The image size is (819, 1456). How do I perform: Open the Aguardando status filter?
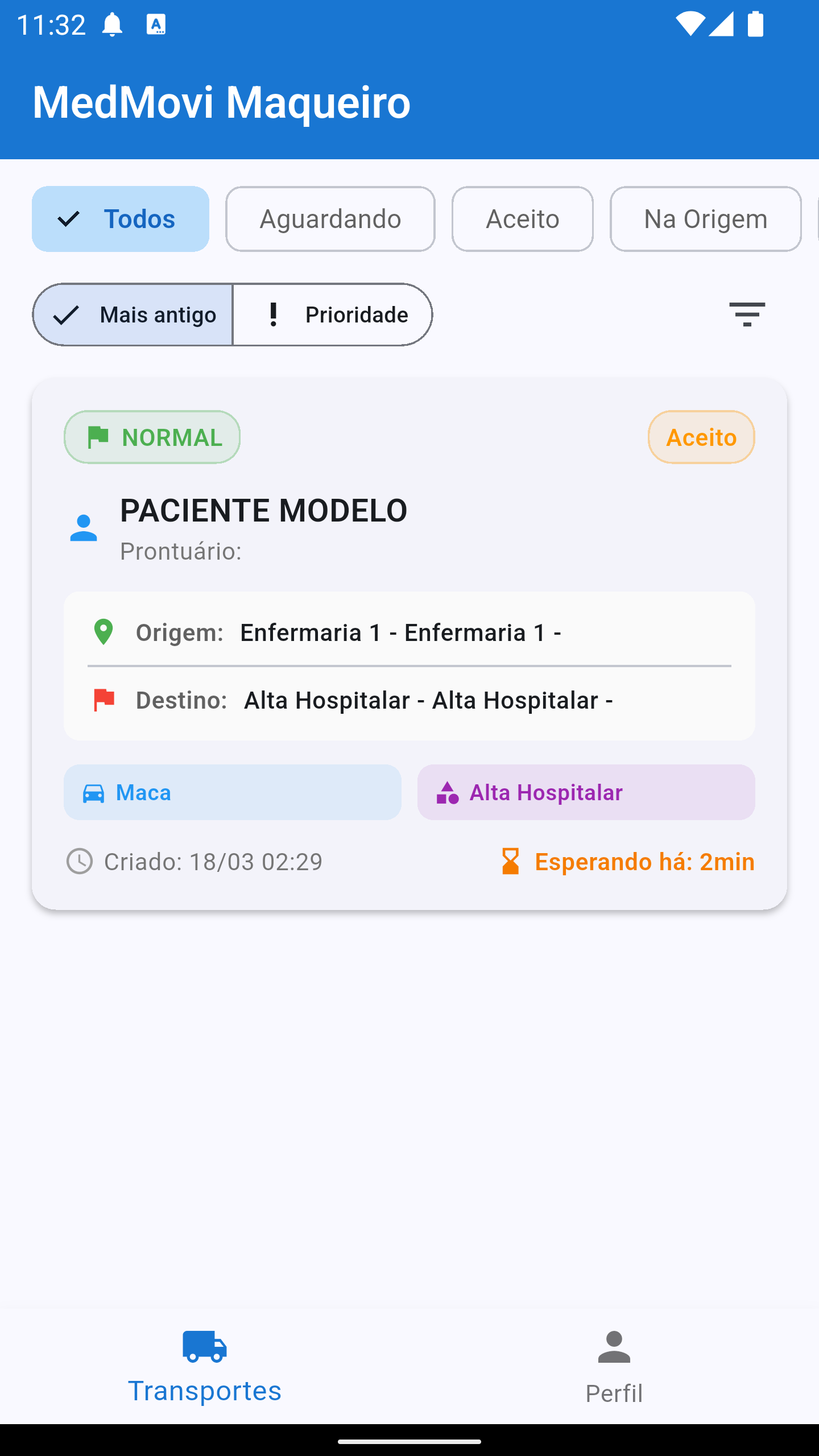pos(330,218)
